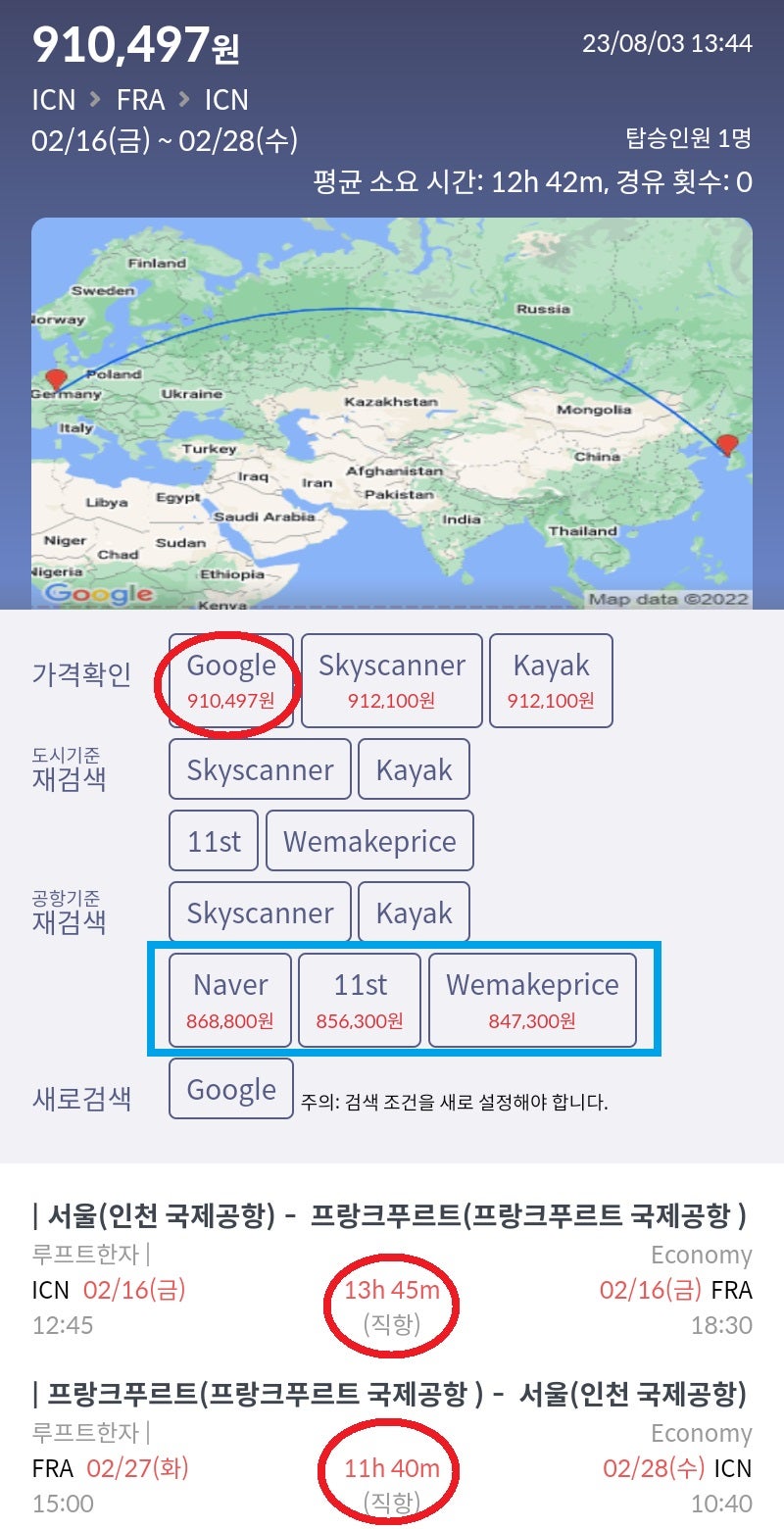Re-search by city on Wemakeprice without price
784x1529 pixels.
click(x=369, y=841)
